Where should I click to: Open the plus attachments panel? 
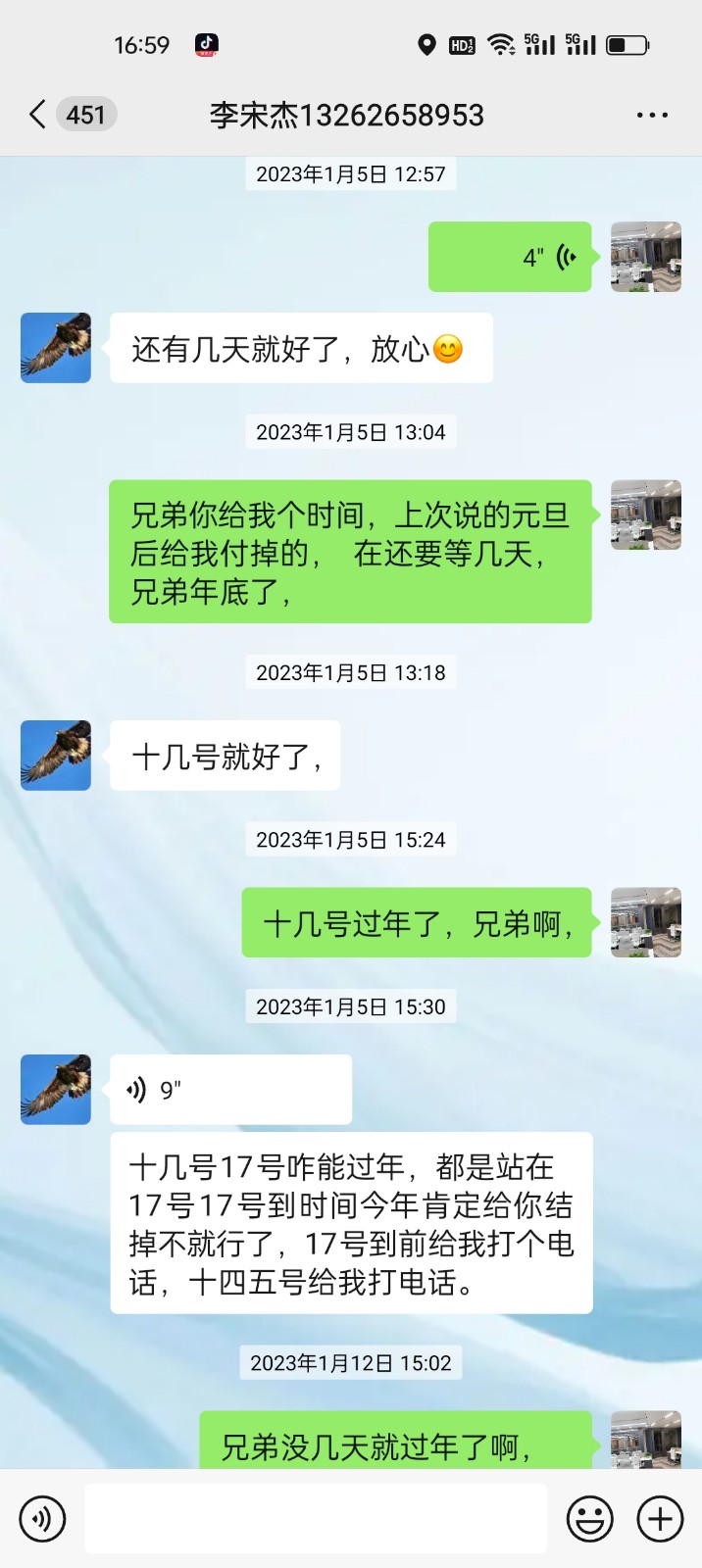[x=660, y=1519]
